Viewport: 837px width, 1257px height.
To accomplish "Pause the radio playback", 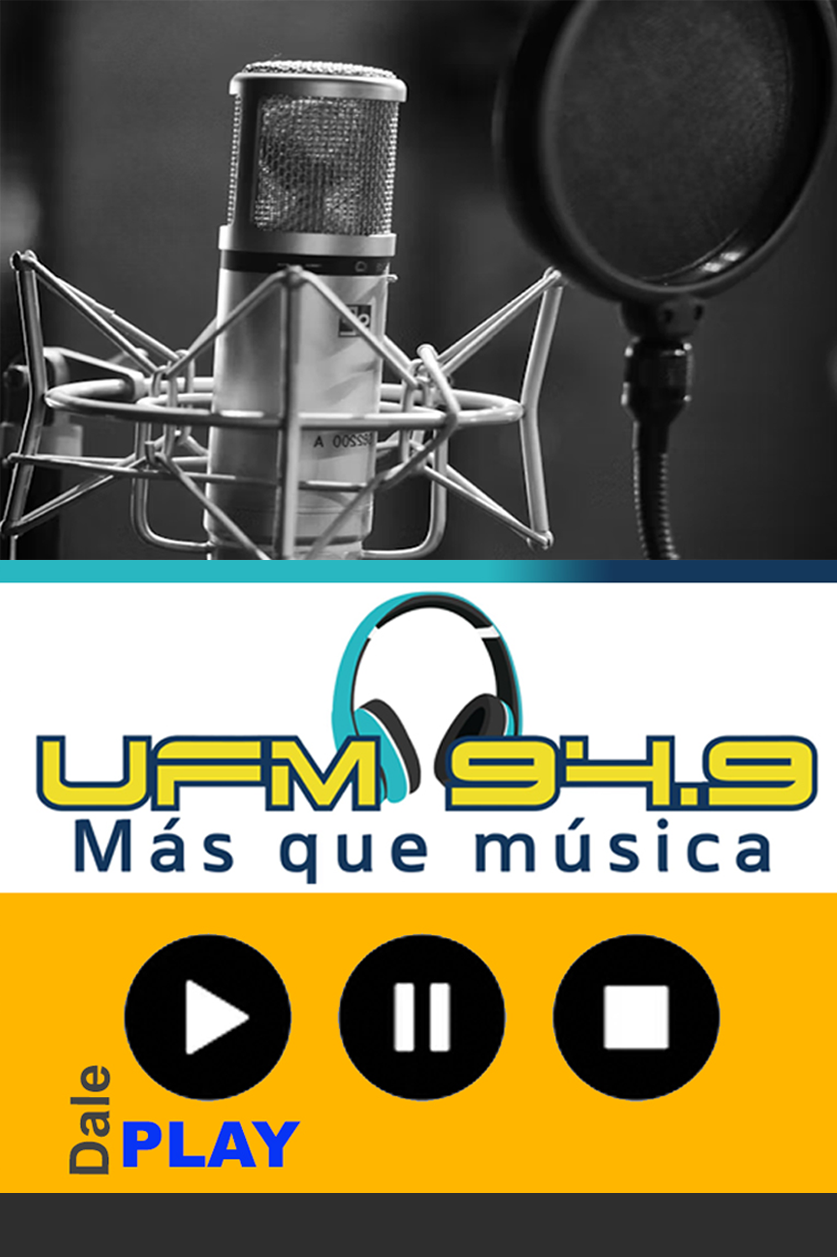I will [421, 1017].
